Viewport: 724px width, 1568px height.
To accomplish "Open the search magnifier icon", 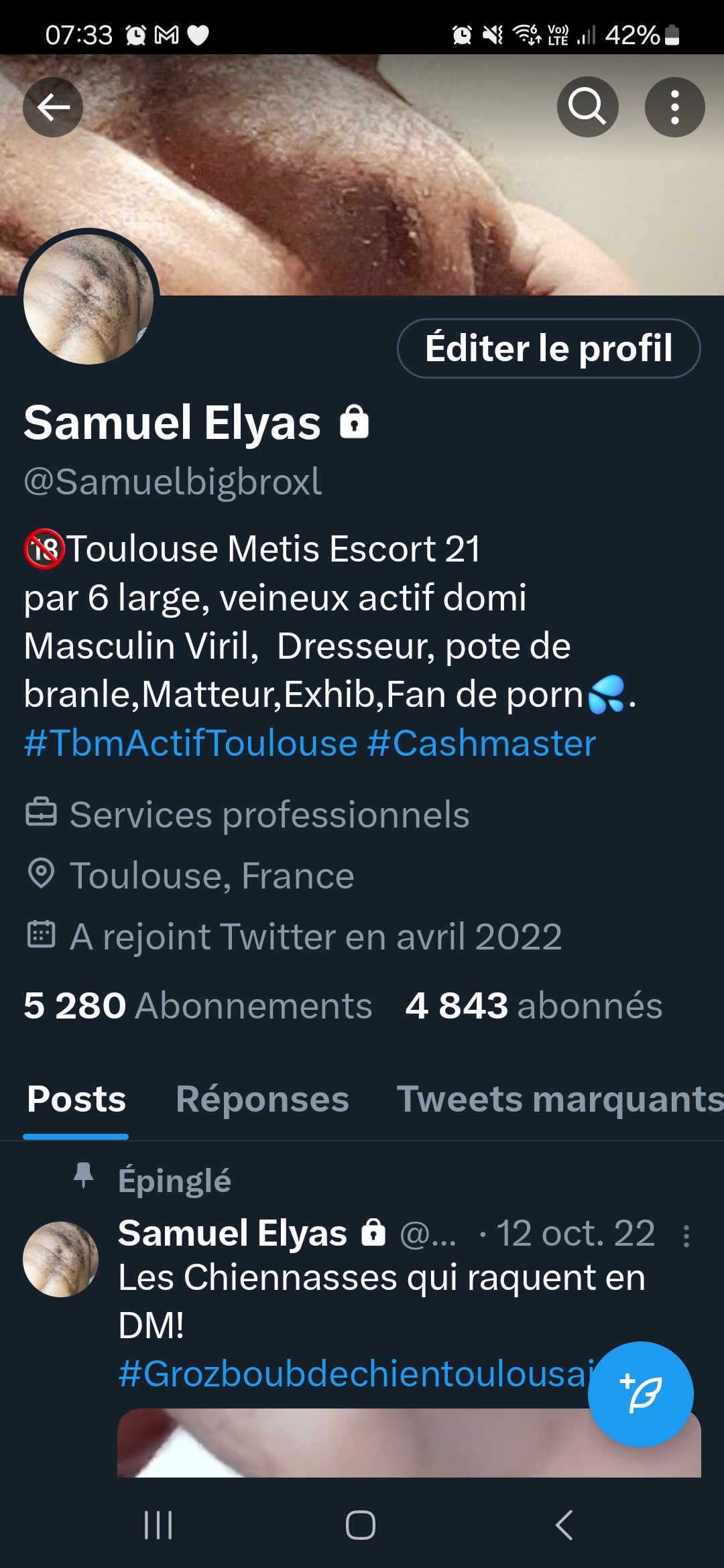I will tap(587, 107).
